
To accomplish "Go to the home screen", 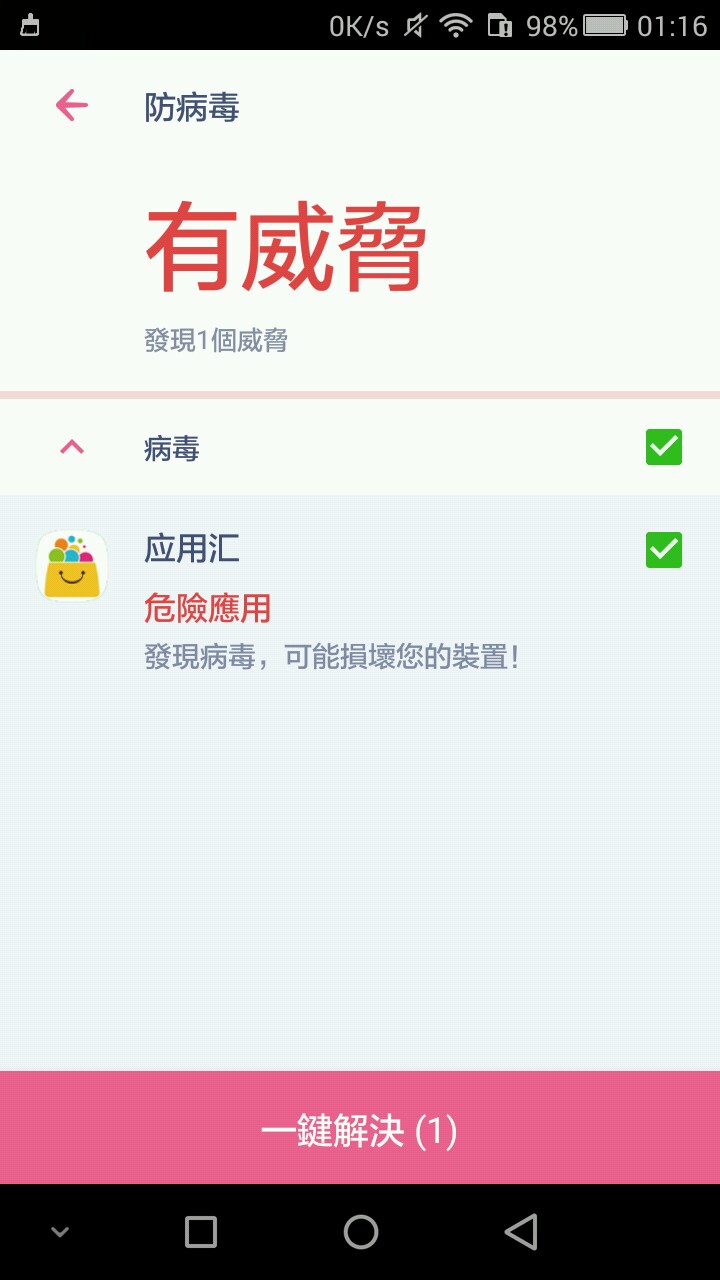I will (360, 1232).
